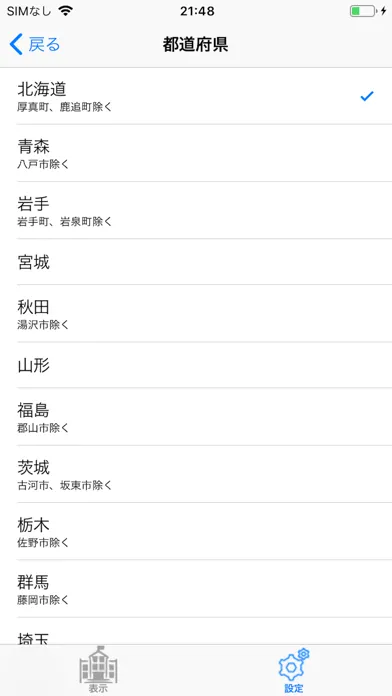Pick 宮城 prefecture
This screenshot has height=696, width=392.
(196, 262)
